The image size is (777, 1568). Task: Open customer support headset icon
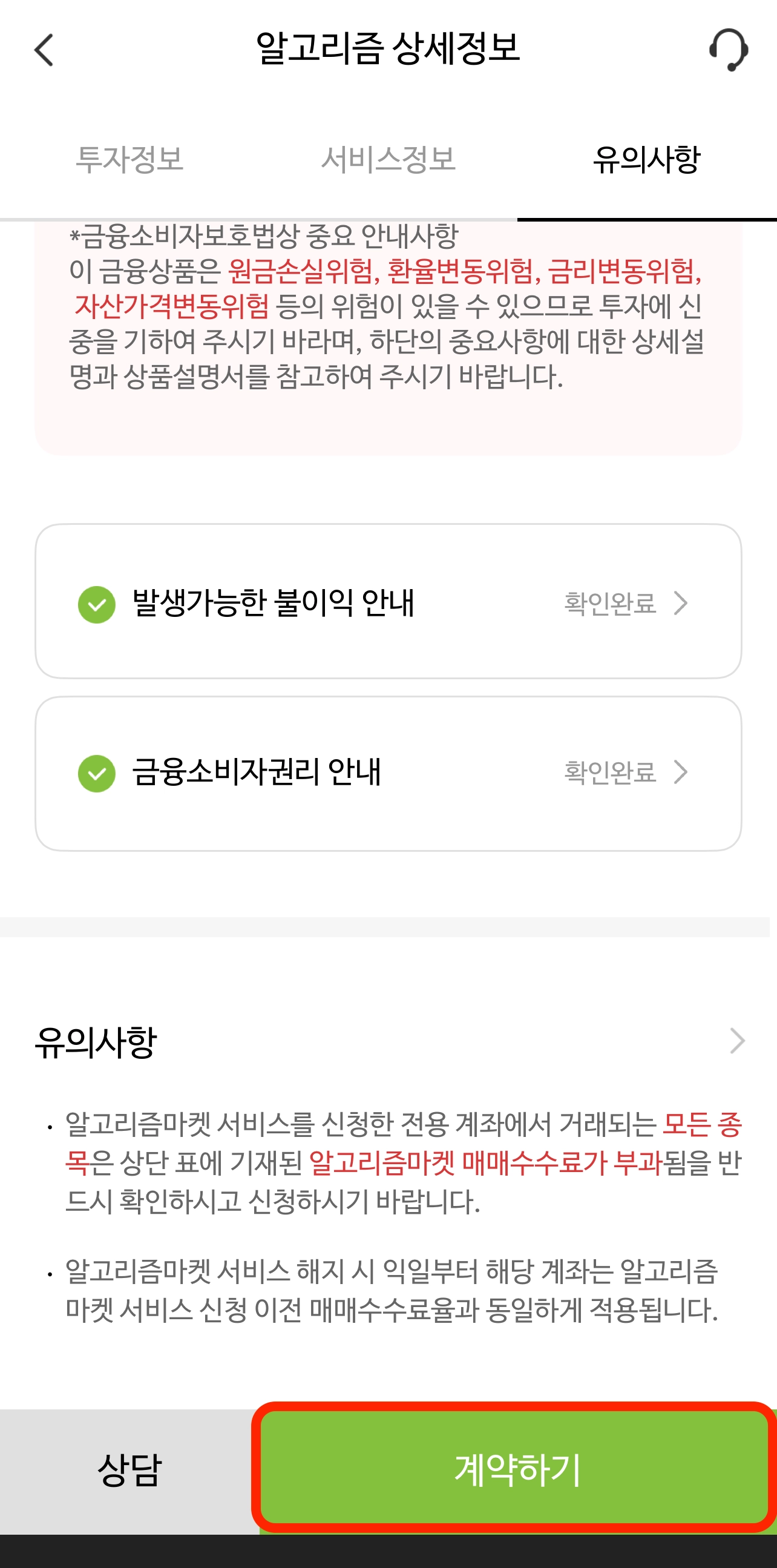pos(729,50)
